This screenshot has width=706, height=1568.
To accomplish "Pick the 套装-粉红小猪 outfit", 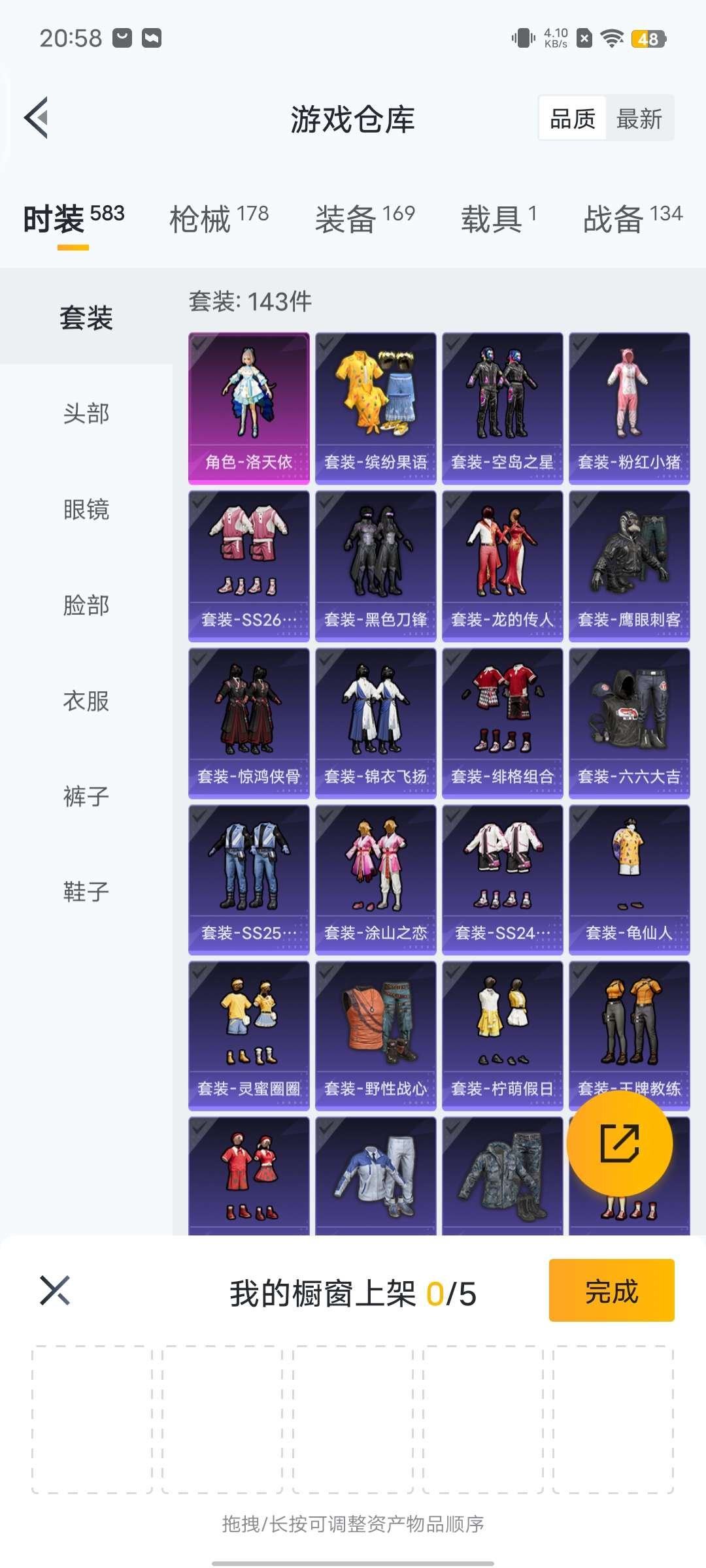I will tap(629, 408).
